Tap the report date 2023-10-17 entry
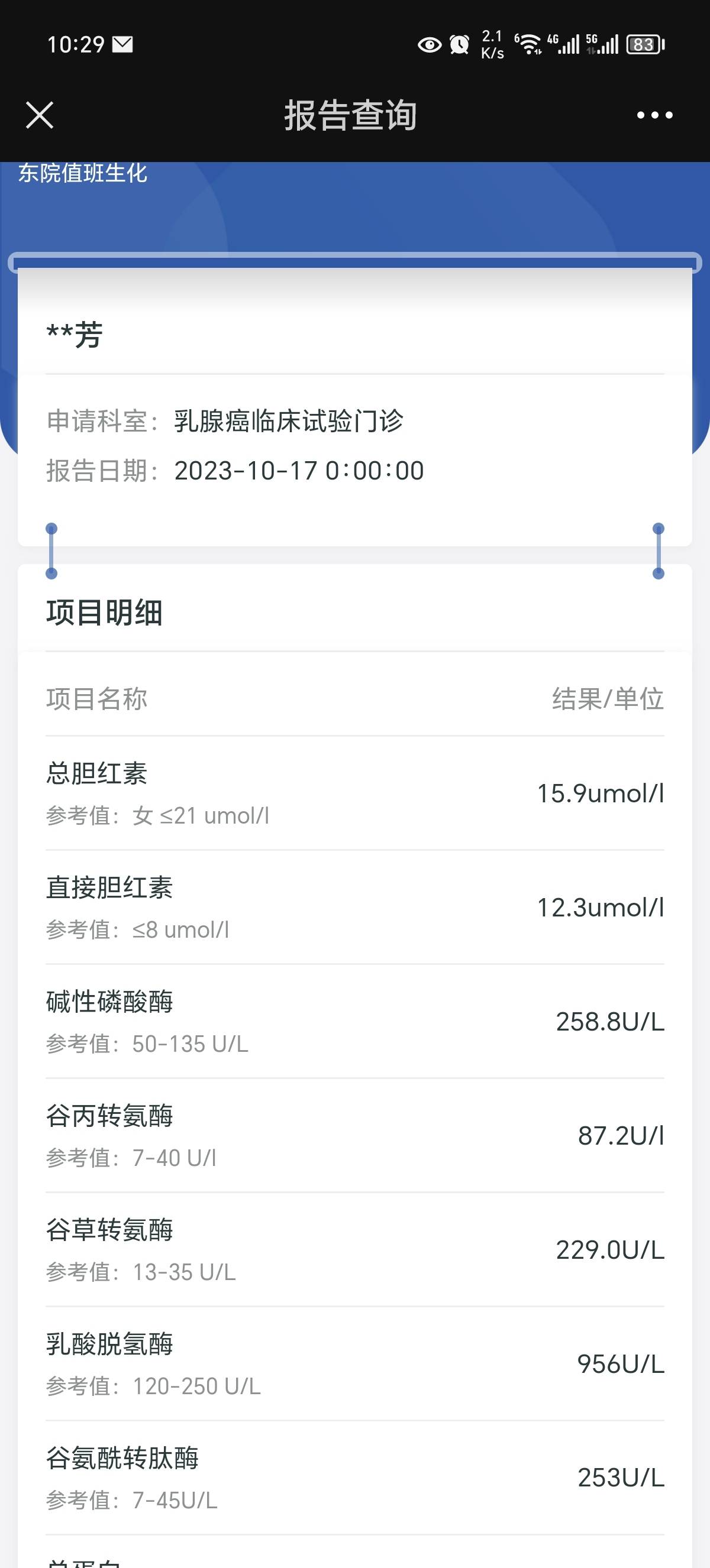Screen dimensions: 710x1568 pyautogui.click(x=298, y=469)
